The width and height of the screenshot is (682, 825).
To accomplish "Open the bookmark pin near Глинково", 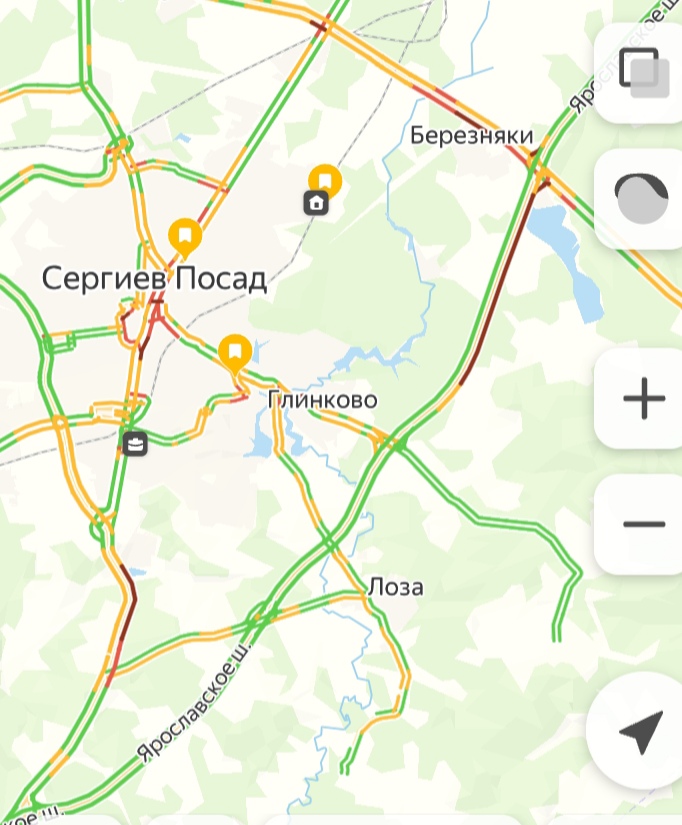I will [235, 352].
